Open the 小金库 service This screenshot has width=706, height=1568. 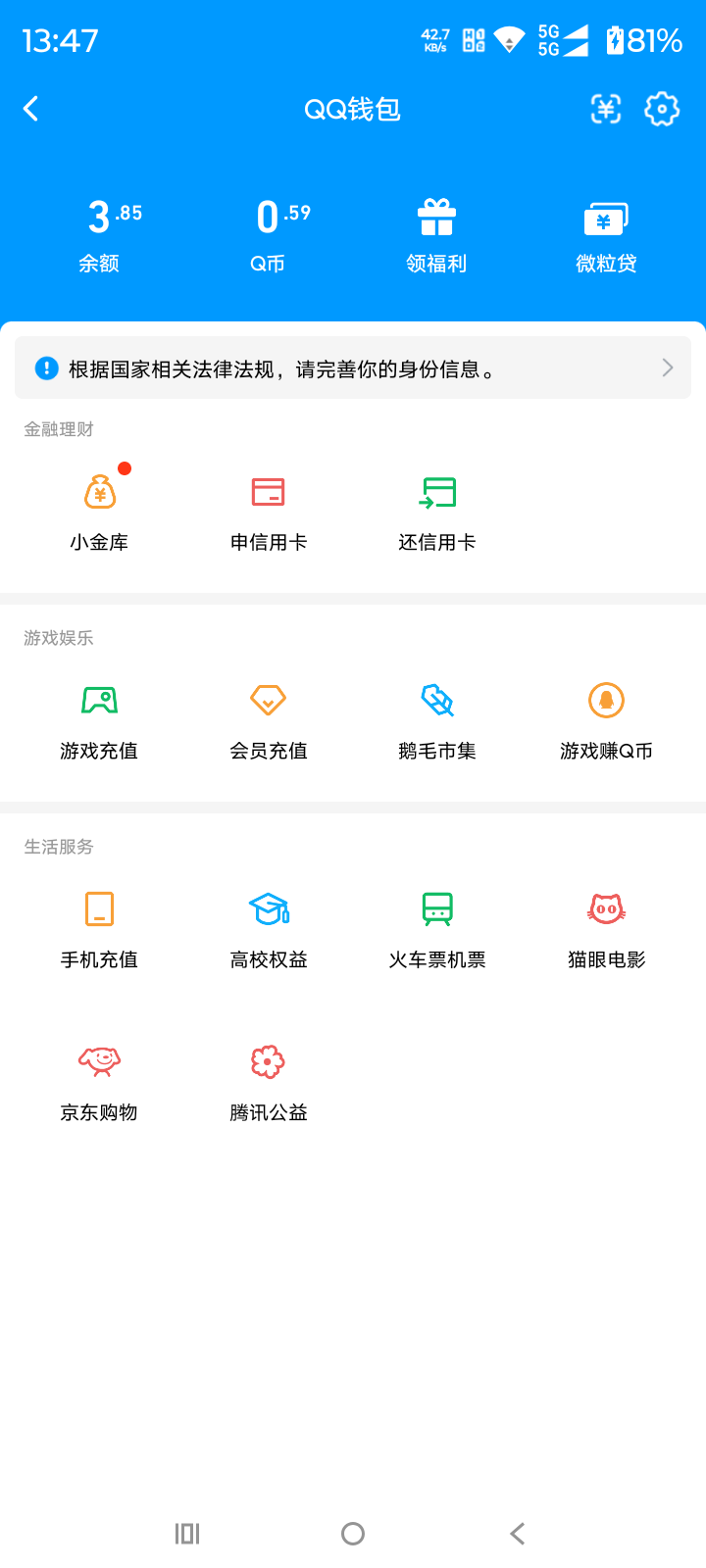tap(98, 505)
